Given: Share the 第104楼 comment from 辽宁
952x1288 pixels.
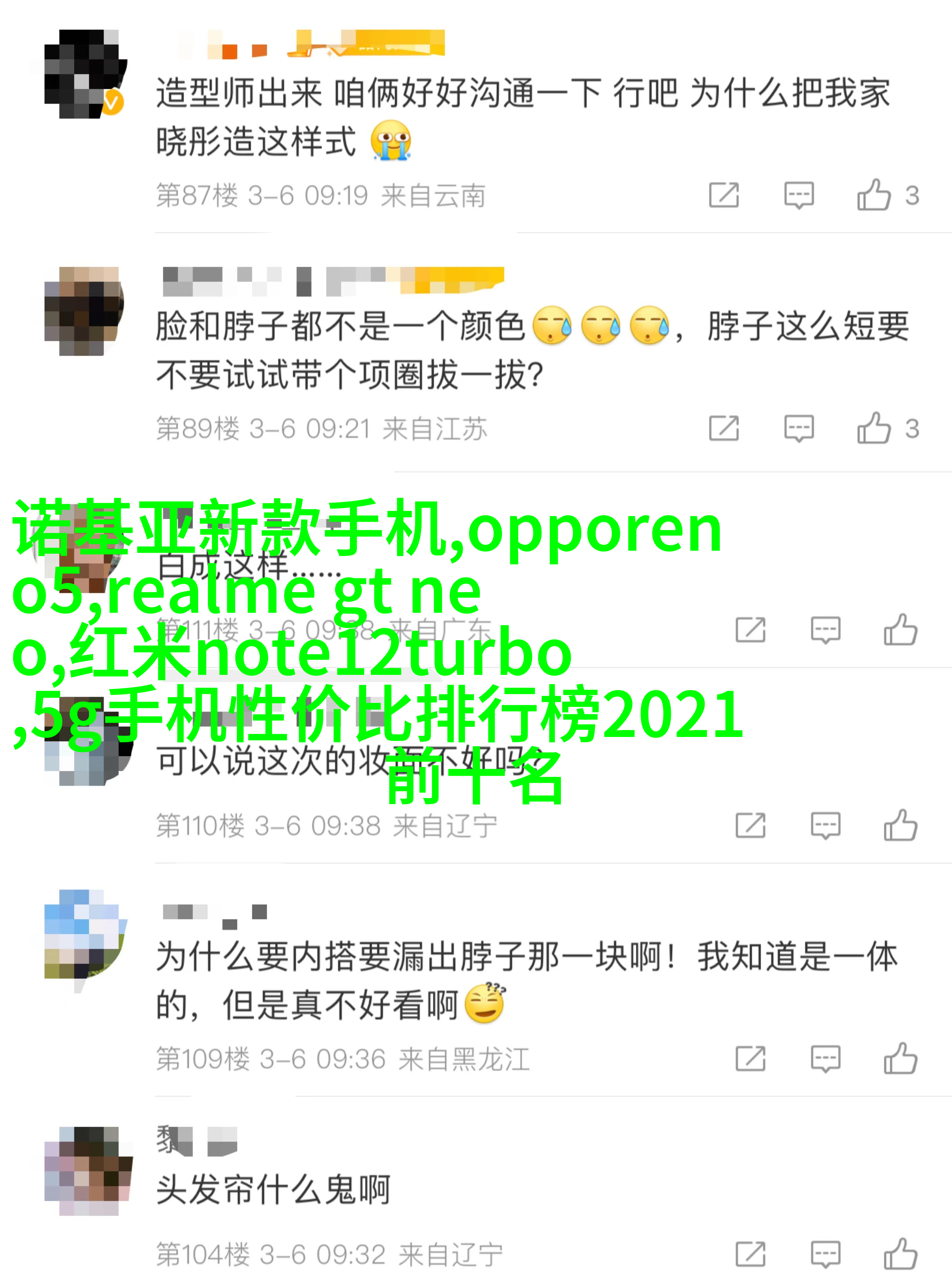Looking at the screenshot, I should [750, 1255].
